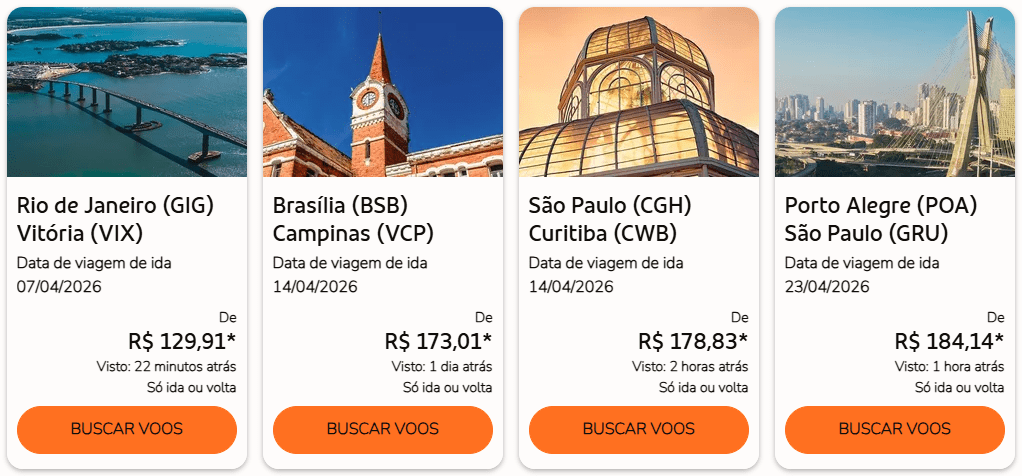Select Buscar Voos for Porto Alegre to São Paulo
Screen dimensions: 1022x476
pos(895,429)
